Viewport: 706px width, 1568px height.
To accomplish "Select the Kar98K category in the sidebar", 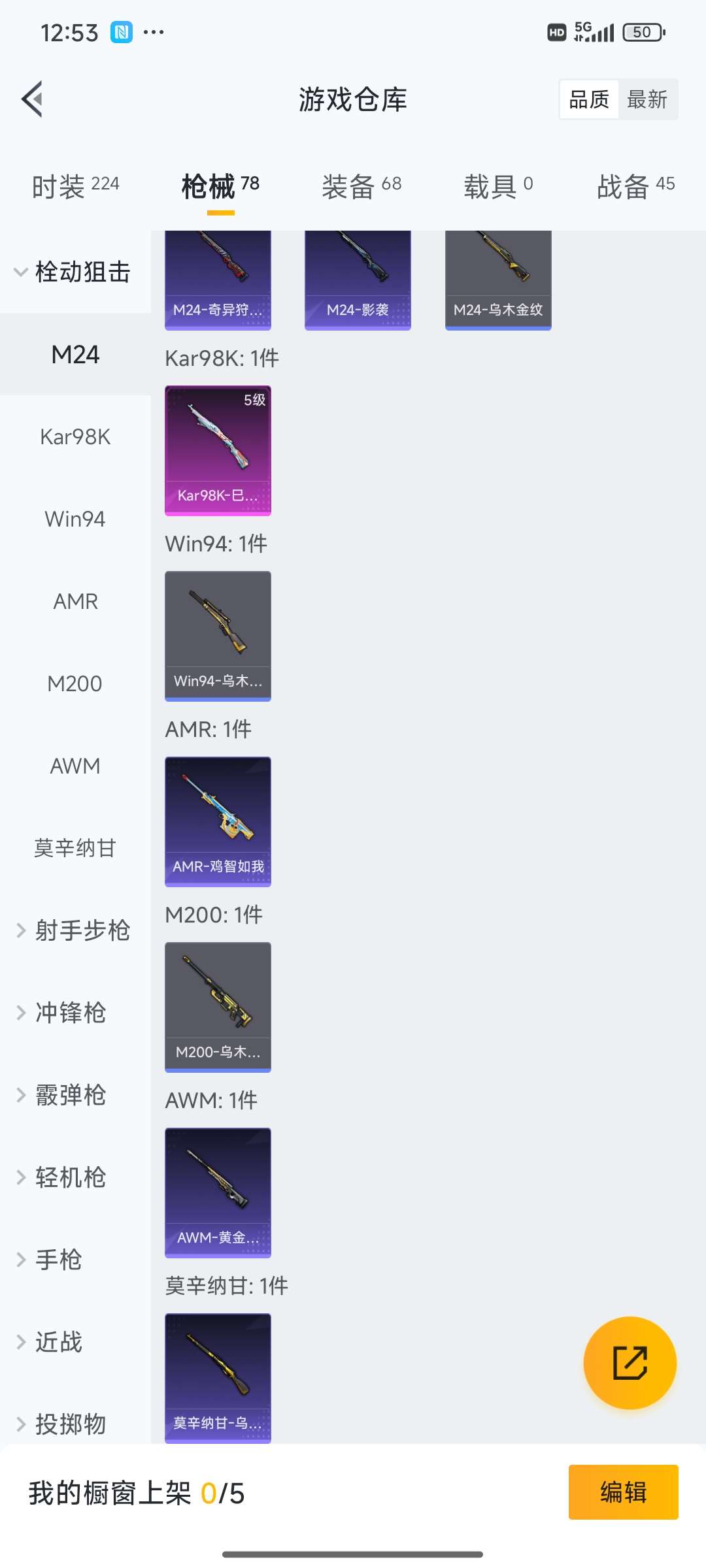I will coord(75,436).
